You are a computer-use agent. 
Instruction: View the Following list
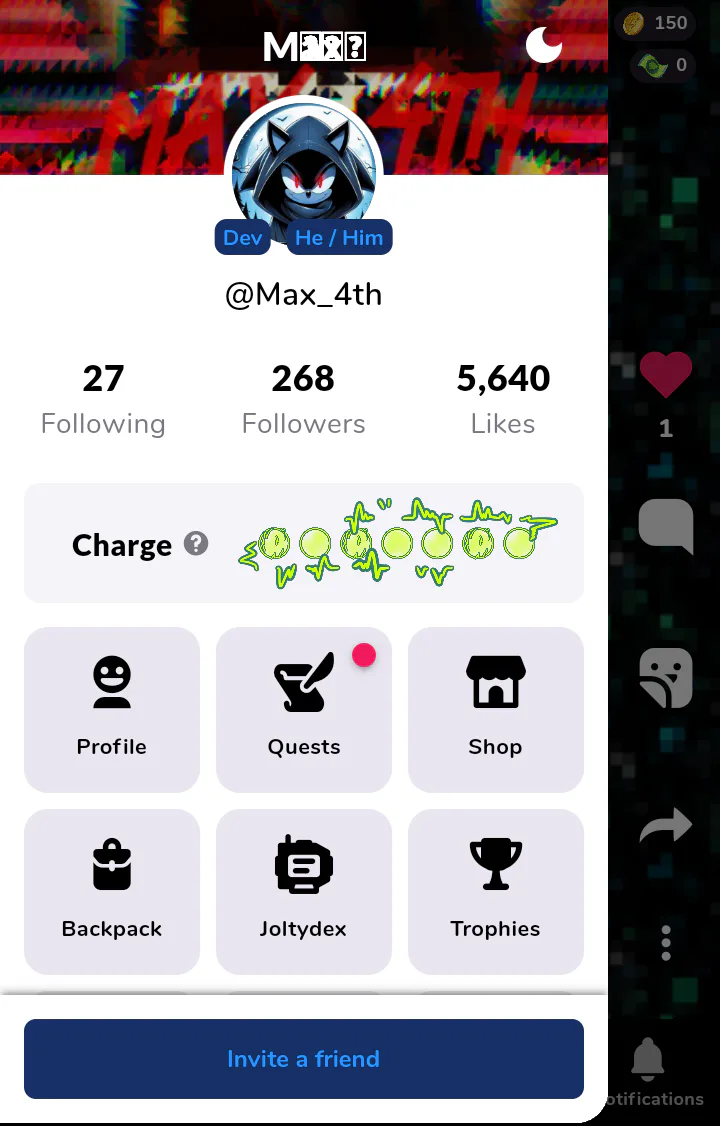103,399
